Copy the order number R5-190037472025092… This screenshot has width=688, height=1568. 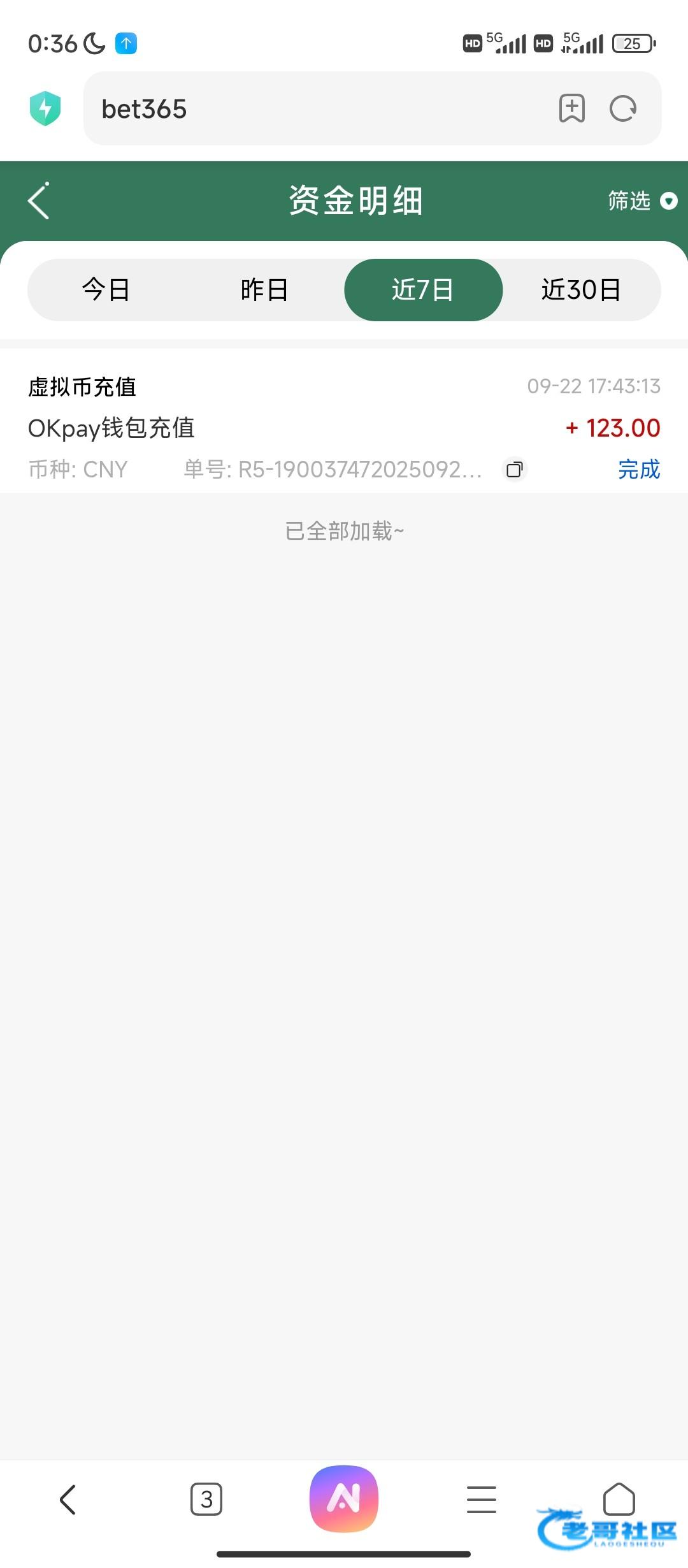[515, 470]
